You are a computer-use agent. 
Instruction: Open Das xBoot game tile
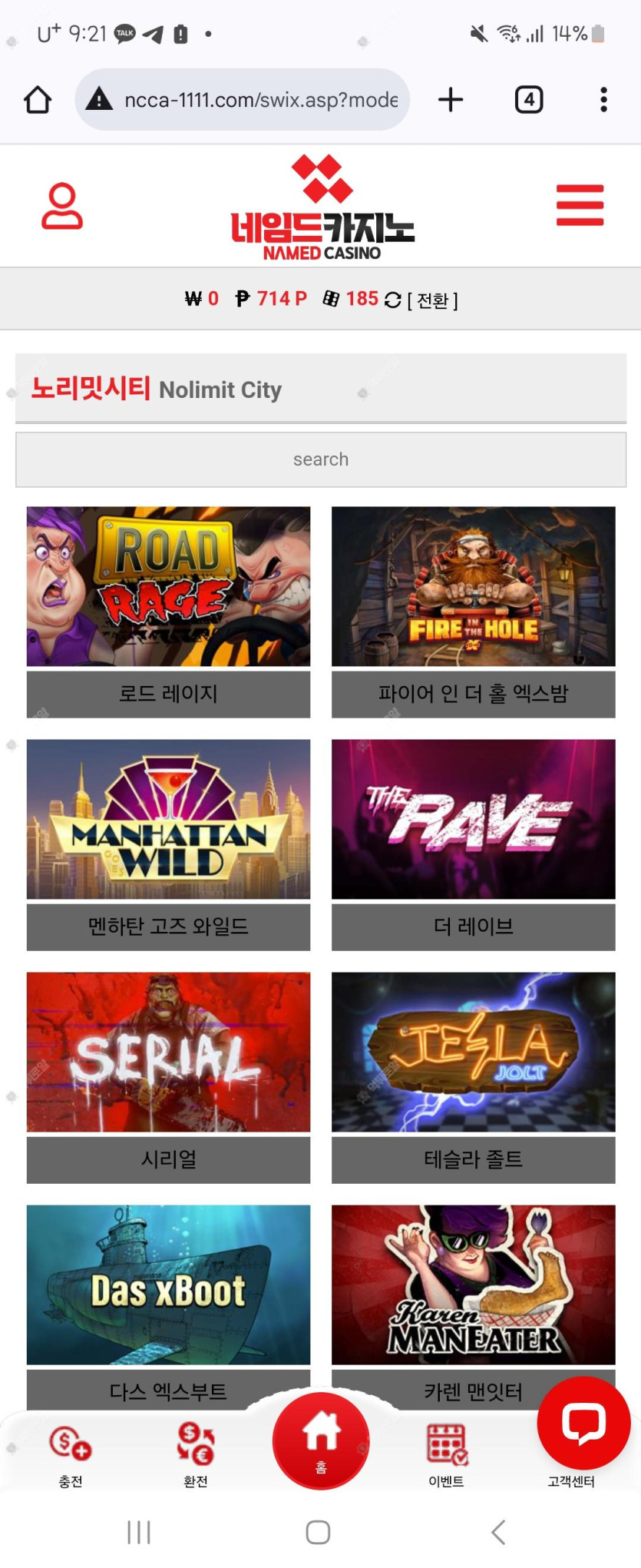point(168,1285)
